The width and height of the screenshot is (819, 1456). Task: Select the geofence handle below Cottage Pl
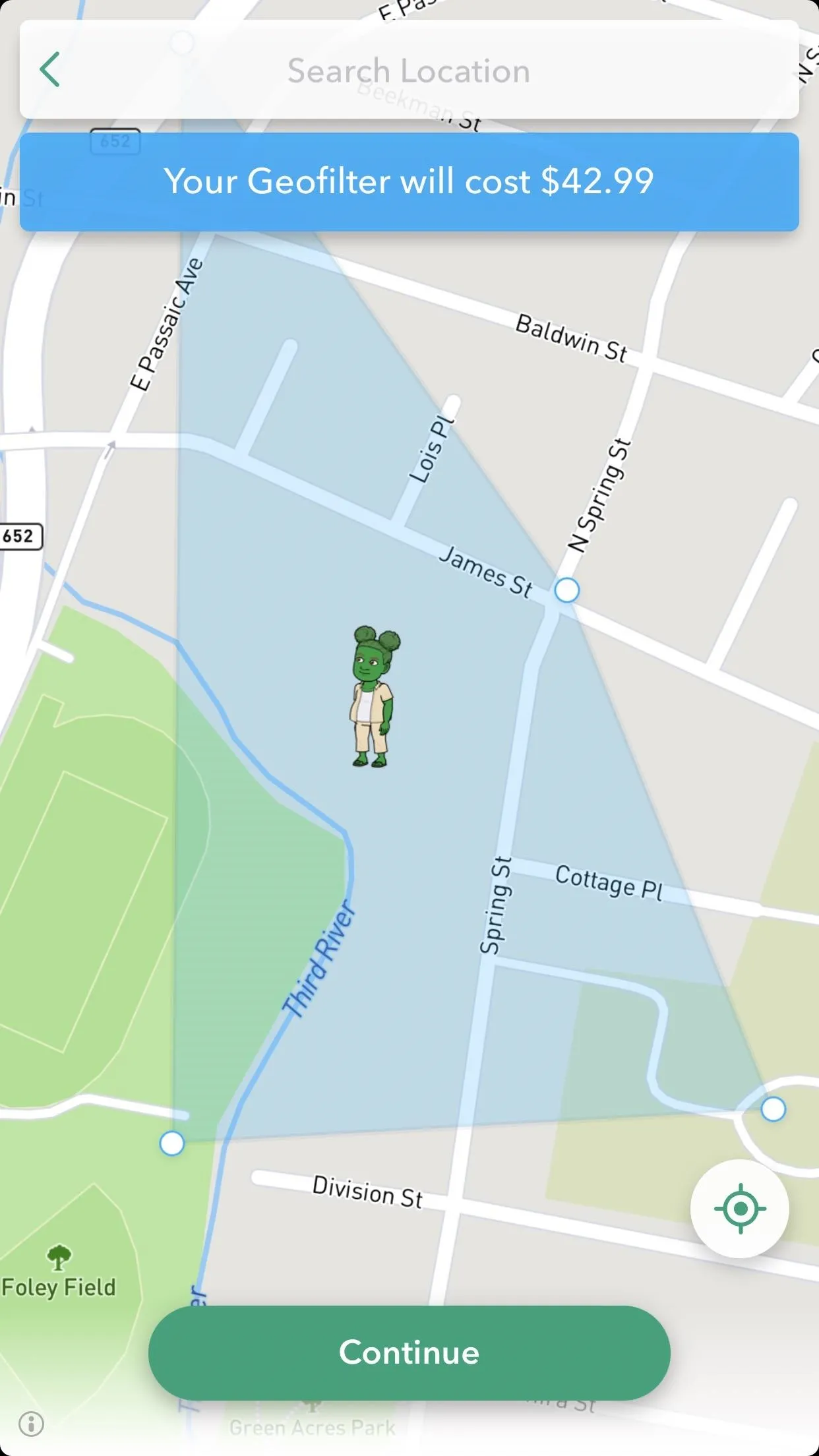coord(773,1108)
